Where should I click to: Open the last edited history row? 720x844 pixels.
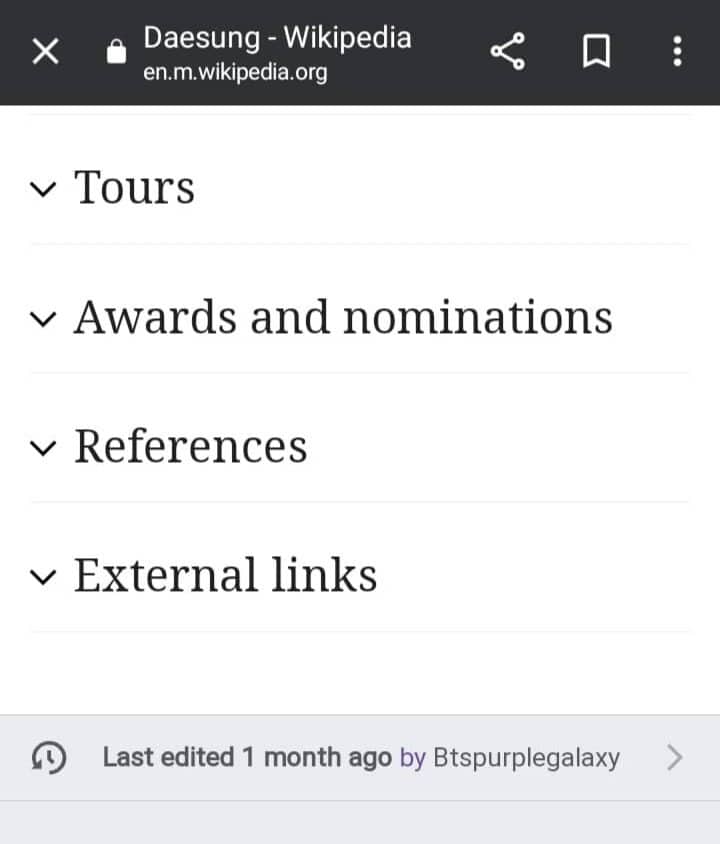360,758
